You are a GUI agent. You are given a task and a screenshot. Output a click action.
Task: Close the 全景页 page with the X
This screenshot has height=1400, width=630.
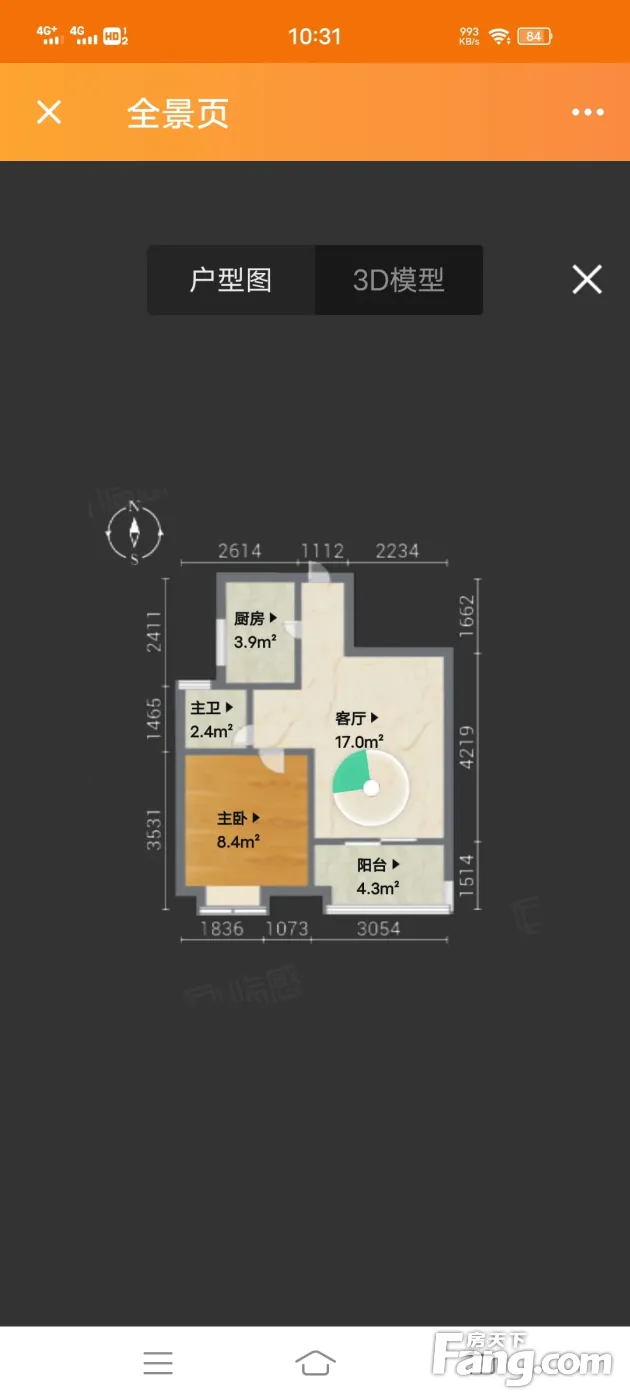point(49,112)
